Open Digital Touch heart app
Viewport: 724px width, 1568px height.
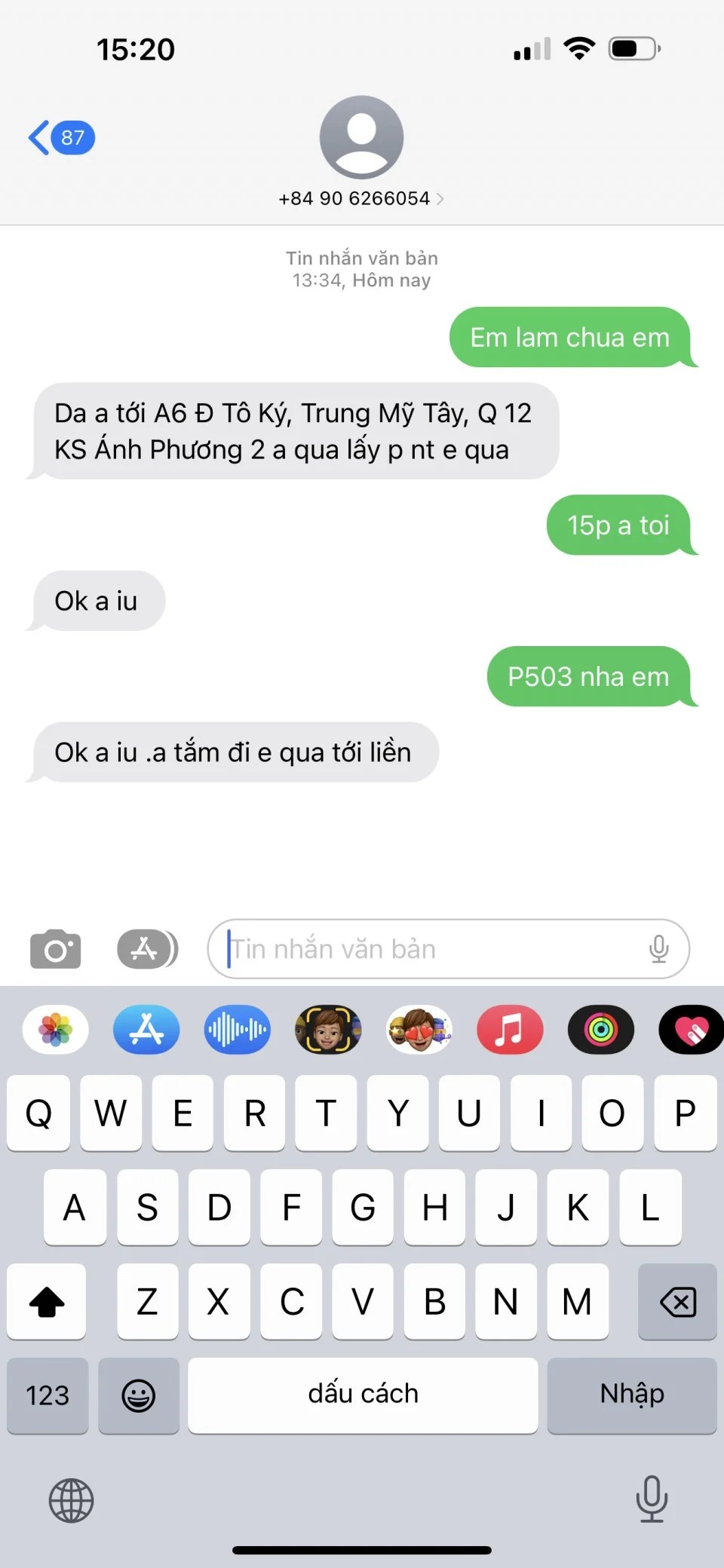pos(691,1030)
